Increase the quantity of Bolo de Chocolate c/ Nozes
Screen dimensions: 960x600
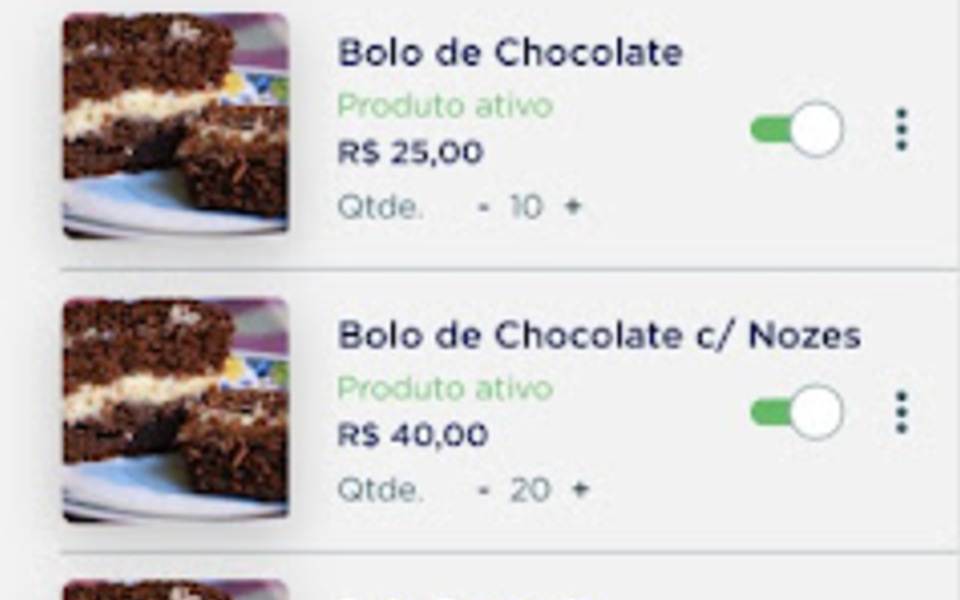pos(580,489)
